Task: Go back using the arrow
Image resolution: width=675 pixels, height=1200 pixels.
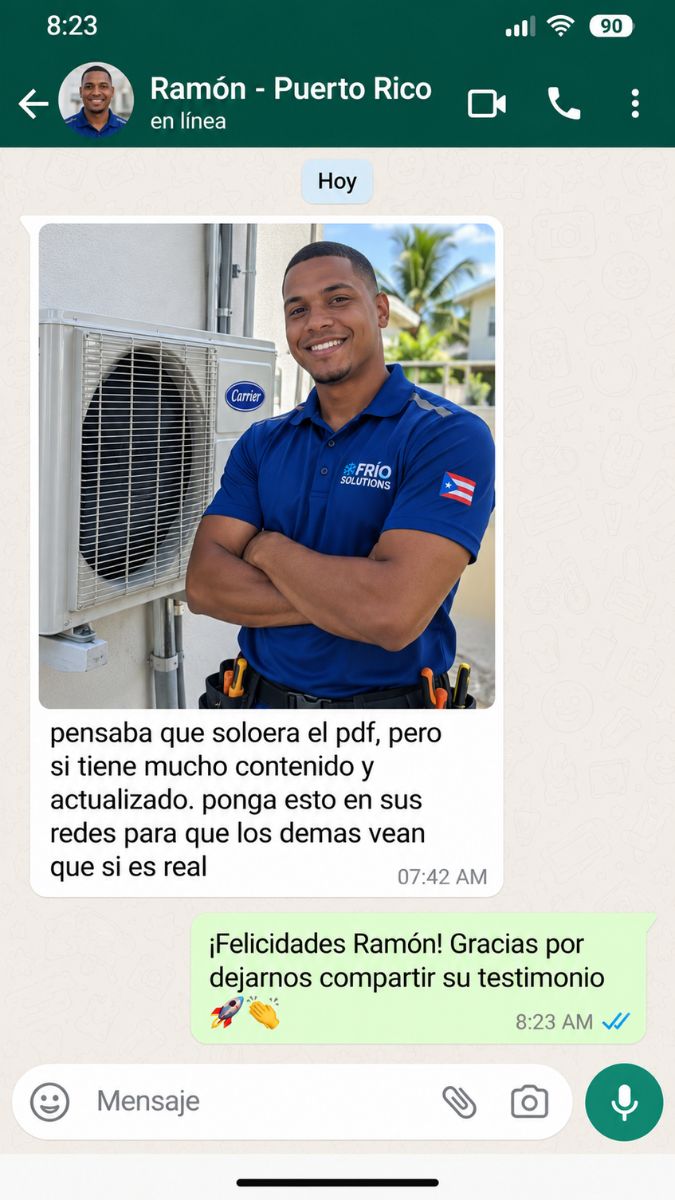Action: coord(33,103)
